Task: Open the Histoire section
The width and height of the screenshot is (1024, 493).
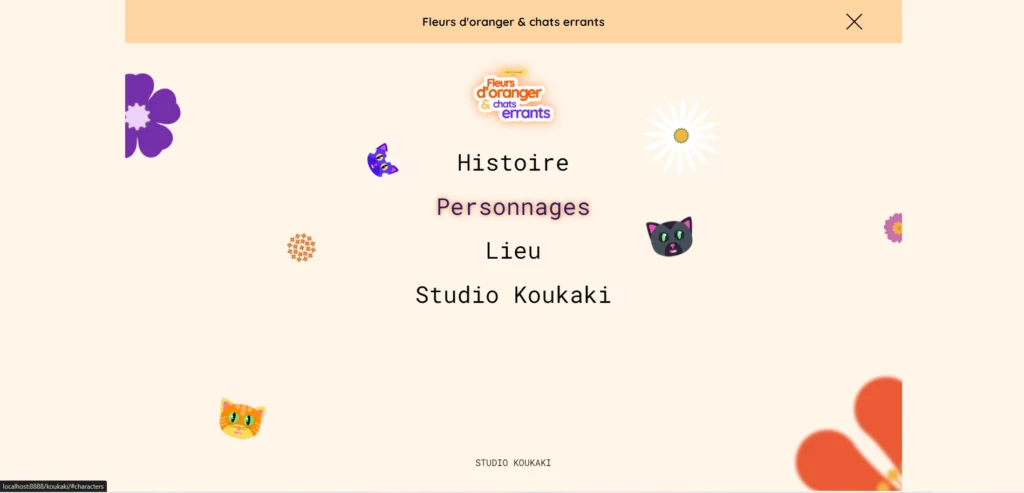Action: pos(513,163)
